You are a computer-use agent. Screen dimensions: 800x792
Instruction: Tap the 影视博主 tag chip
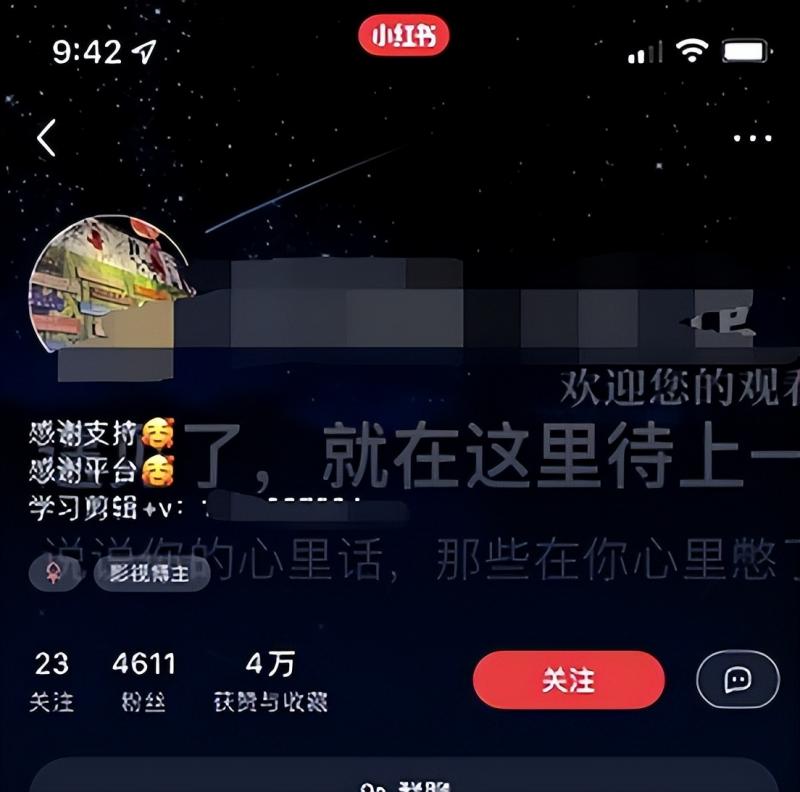151,573
